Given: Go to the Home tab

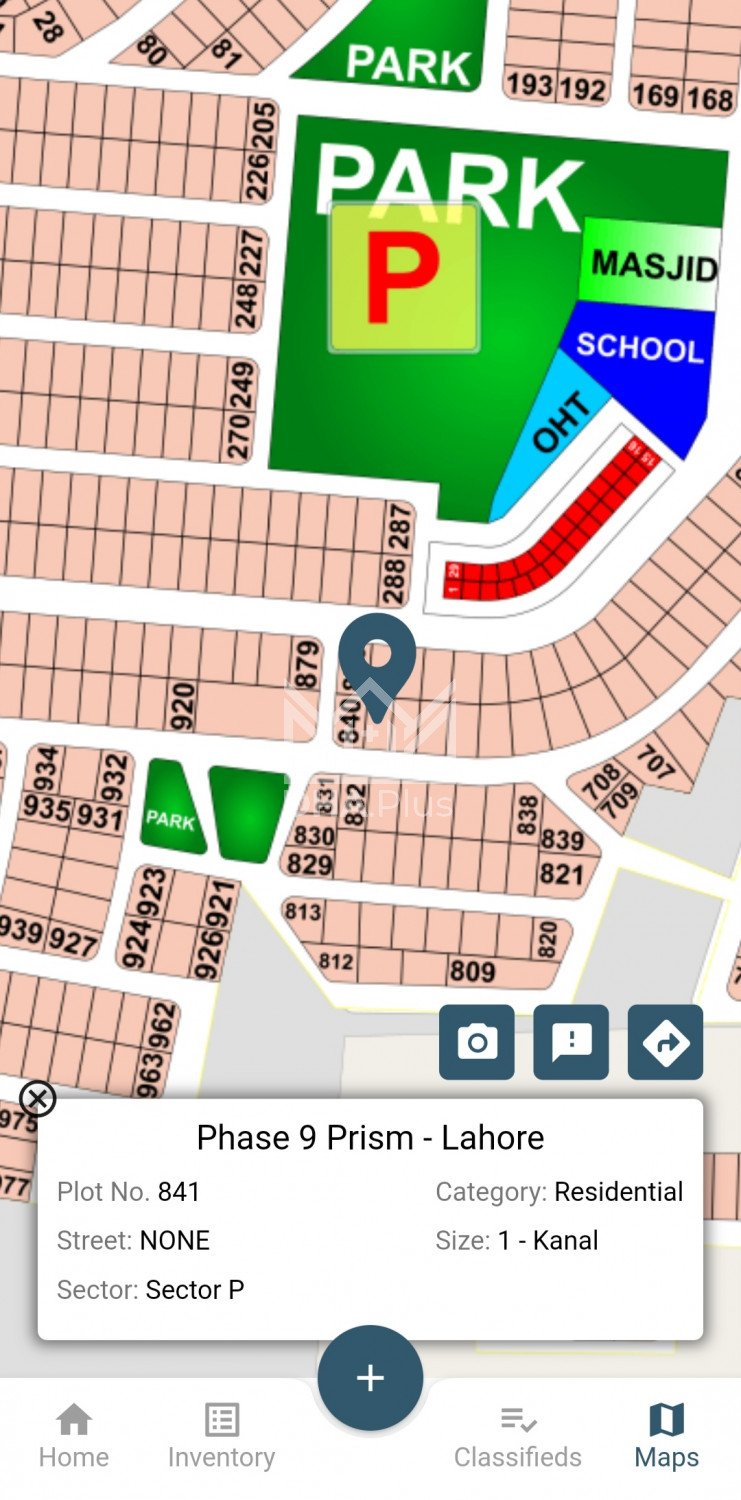Looking at the screenshot, I should (74, 1436).
